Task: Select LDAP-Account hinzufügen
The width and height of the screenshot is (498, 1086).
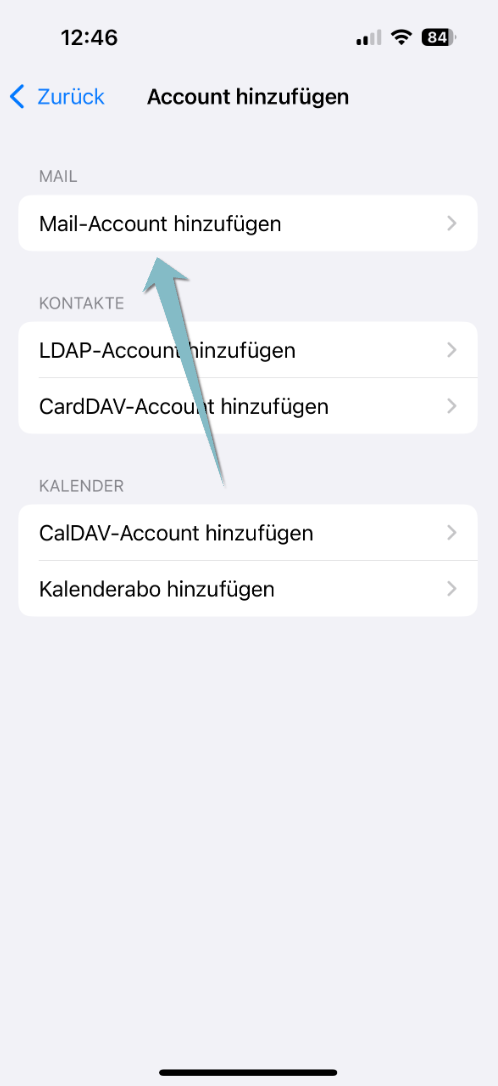Action: coord(248,350)
